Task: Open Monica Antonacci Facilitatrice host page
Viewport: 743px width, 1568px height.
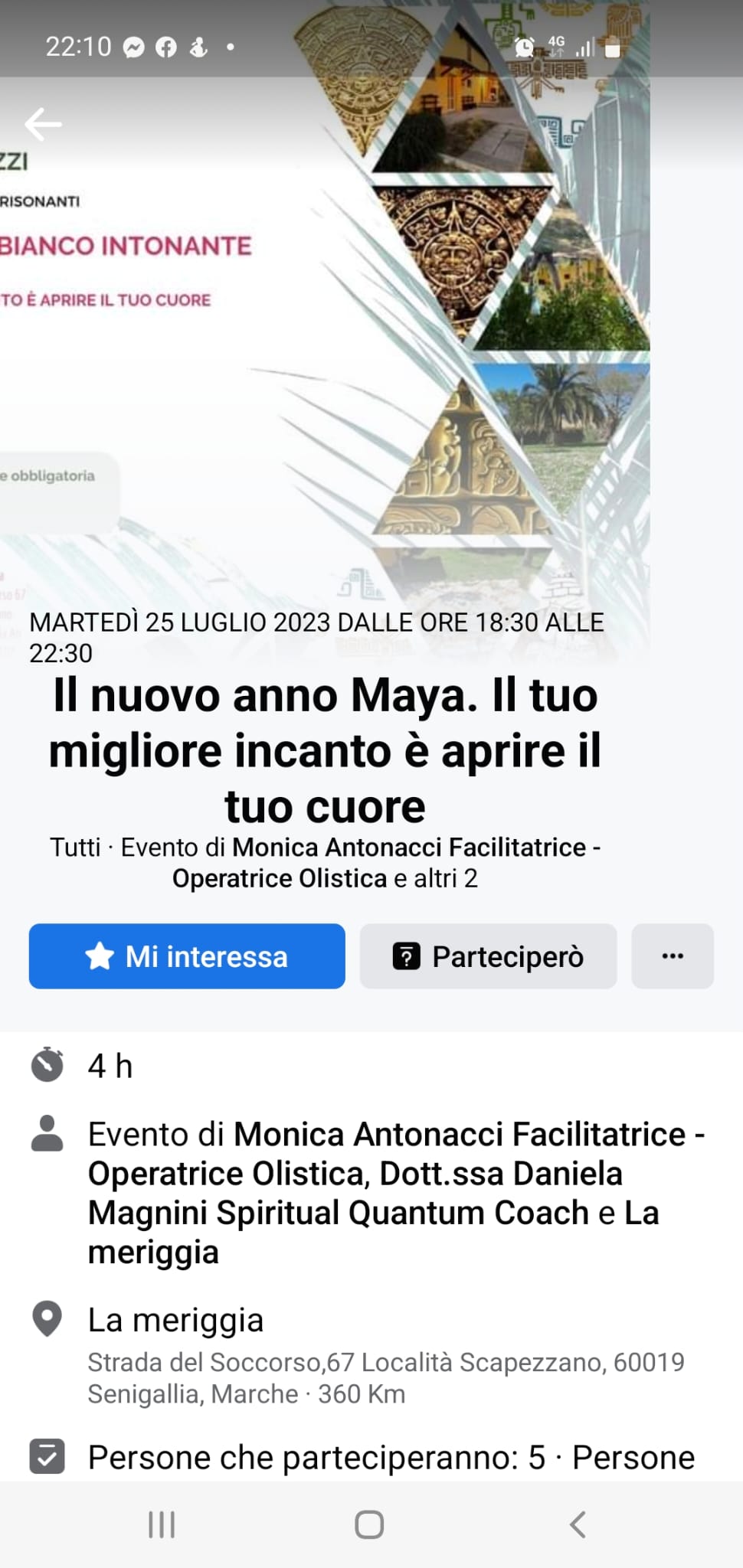Action: click(460, 1135)
